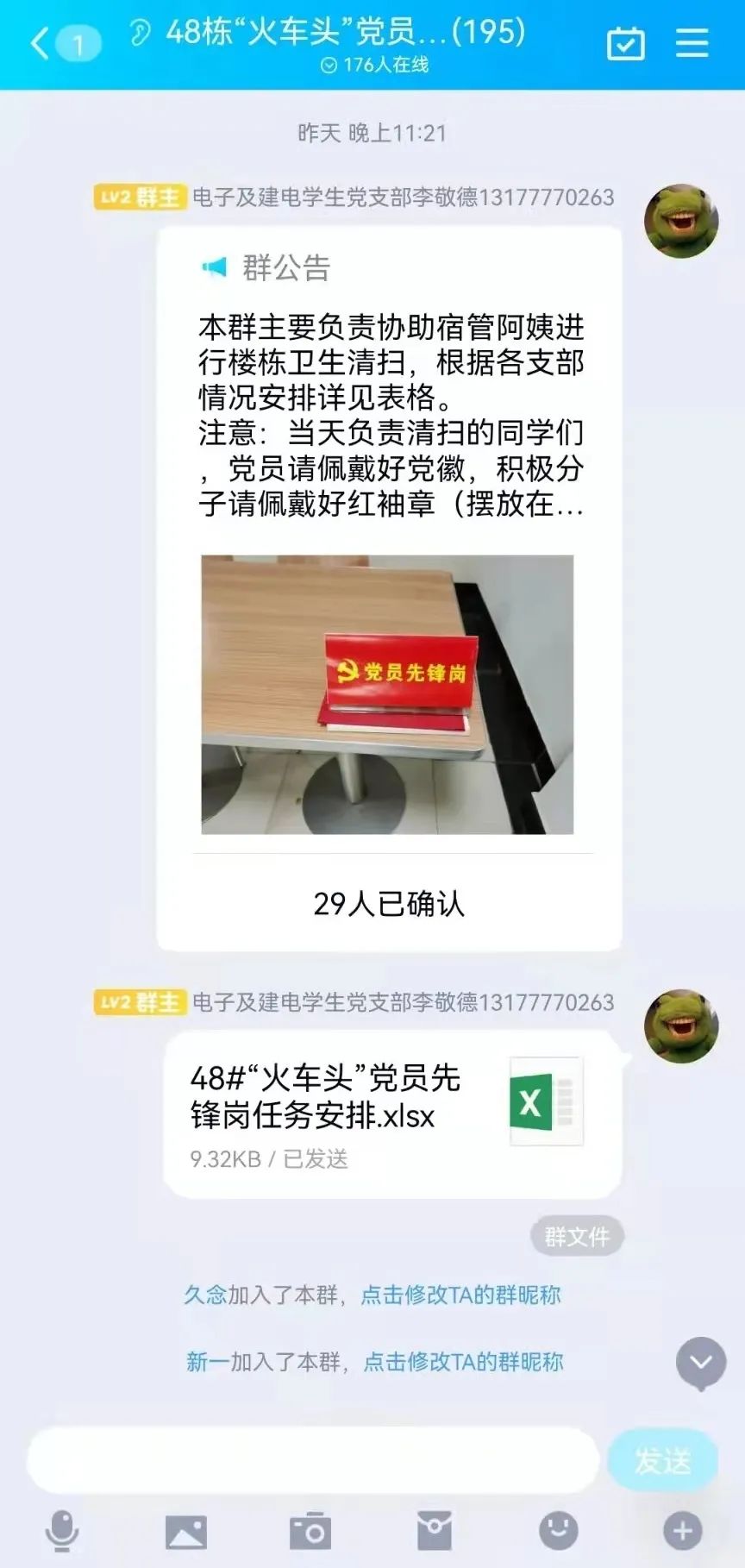
Task: Tap the 发送 send button
Action: coord(662,1460)
